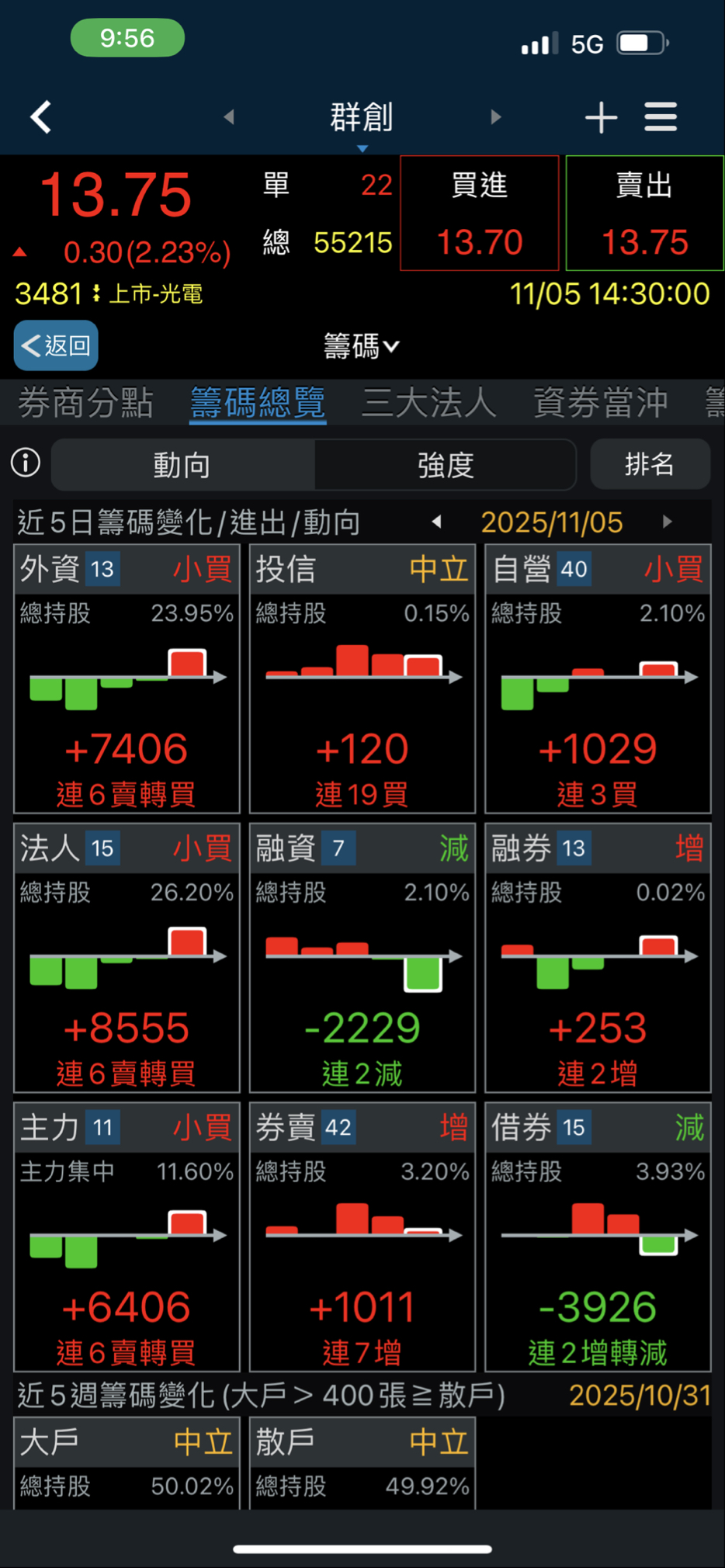Expand the 籌碼 dropdown

click(362, 345)
